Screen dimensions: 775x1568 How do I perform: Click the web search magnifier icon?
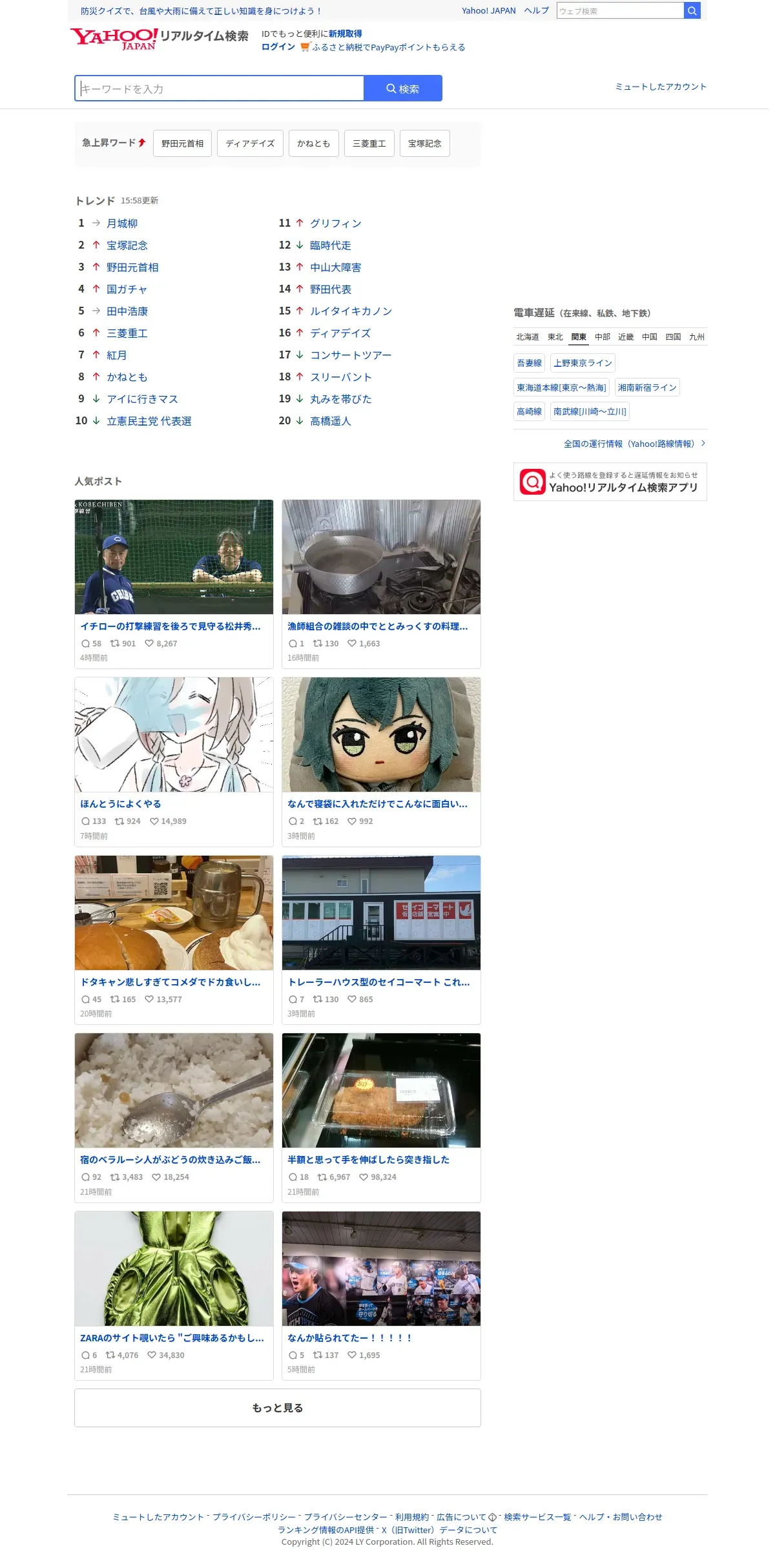pos(692,11)
